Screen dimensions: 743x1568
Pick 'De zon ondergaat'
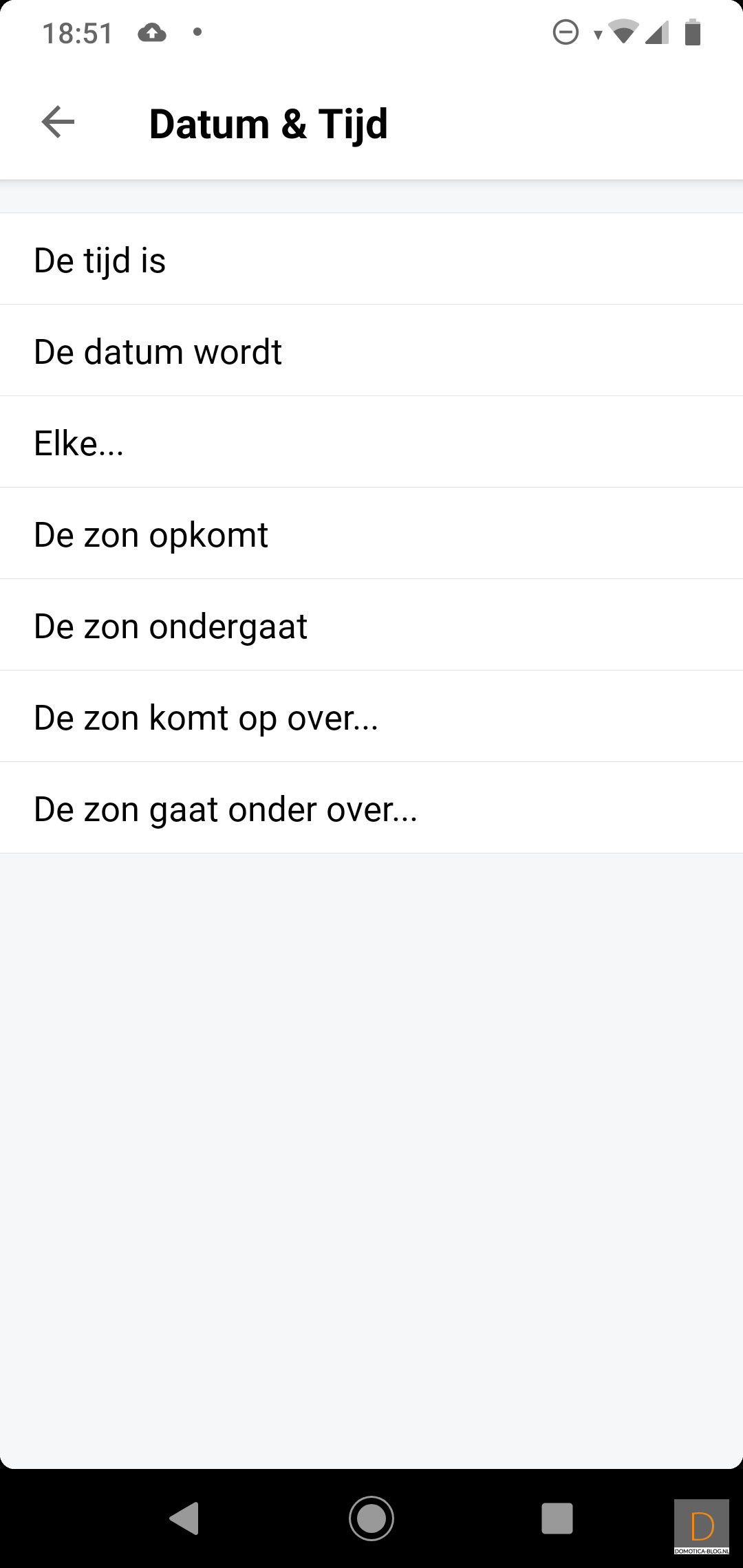[371, 625]
